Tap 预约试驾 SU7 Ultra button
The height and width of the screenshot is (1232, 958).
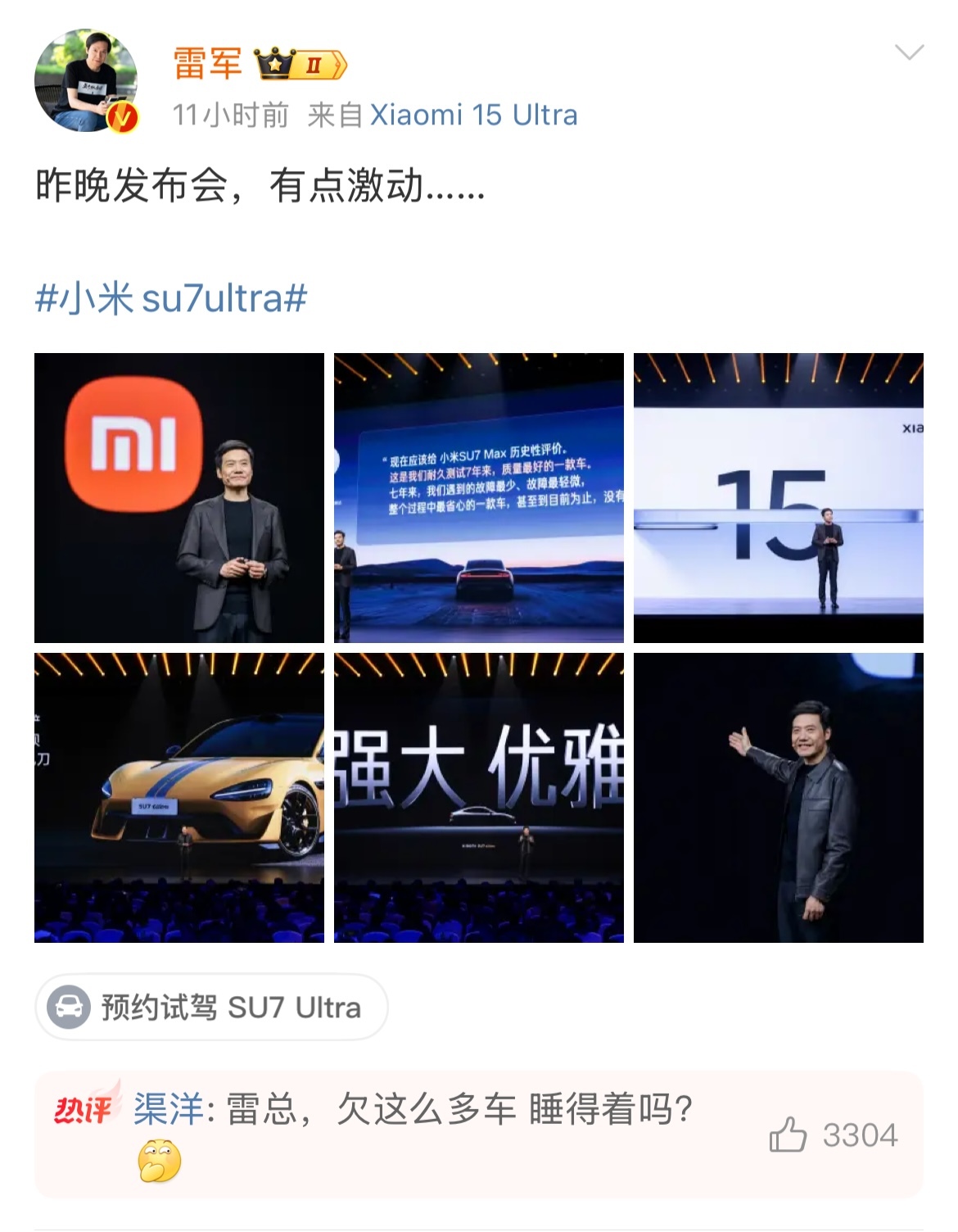point(211,1007)
